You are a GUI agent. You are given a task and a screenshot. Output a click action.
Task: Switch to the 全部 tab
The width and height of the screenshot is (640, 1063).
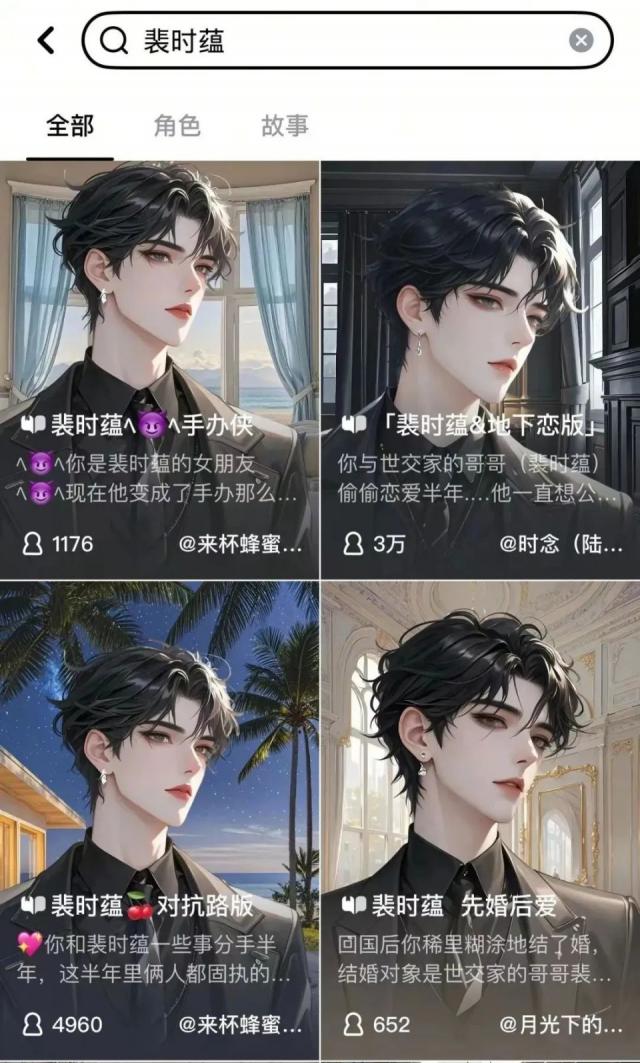[x=70, y=126]
